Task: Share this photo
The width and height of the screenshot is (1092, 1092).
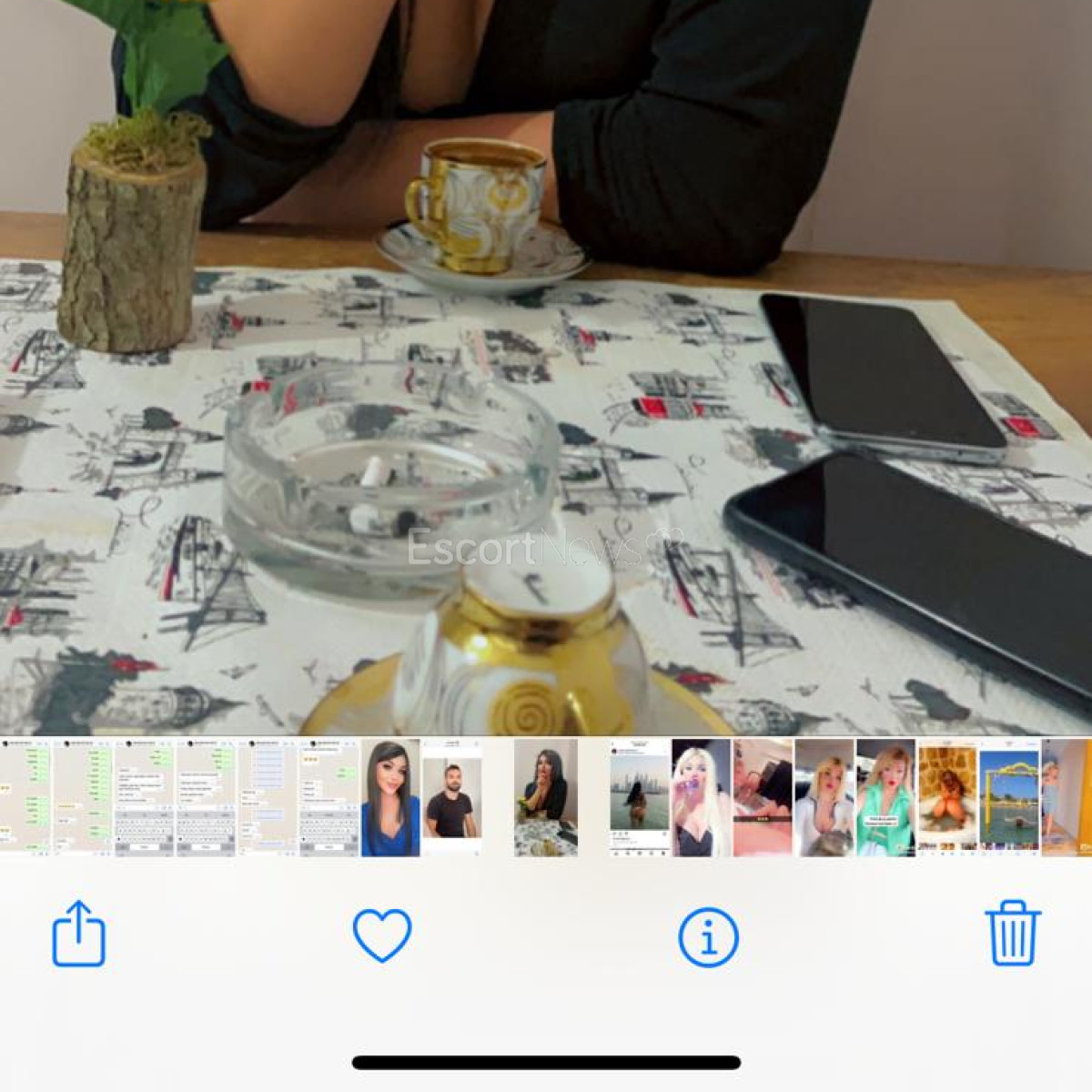Action: [x=78, y=934]
